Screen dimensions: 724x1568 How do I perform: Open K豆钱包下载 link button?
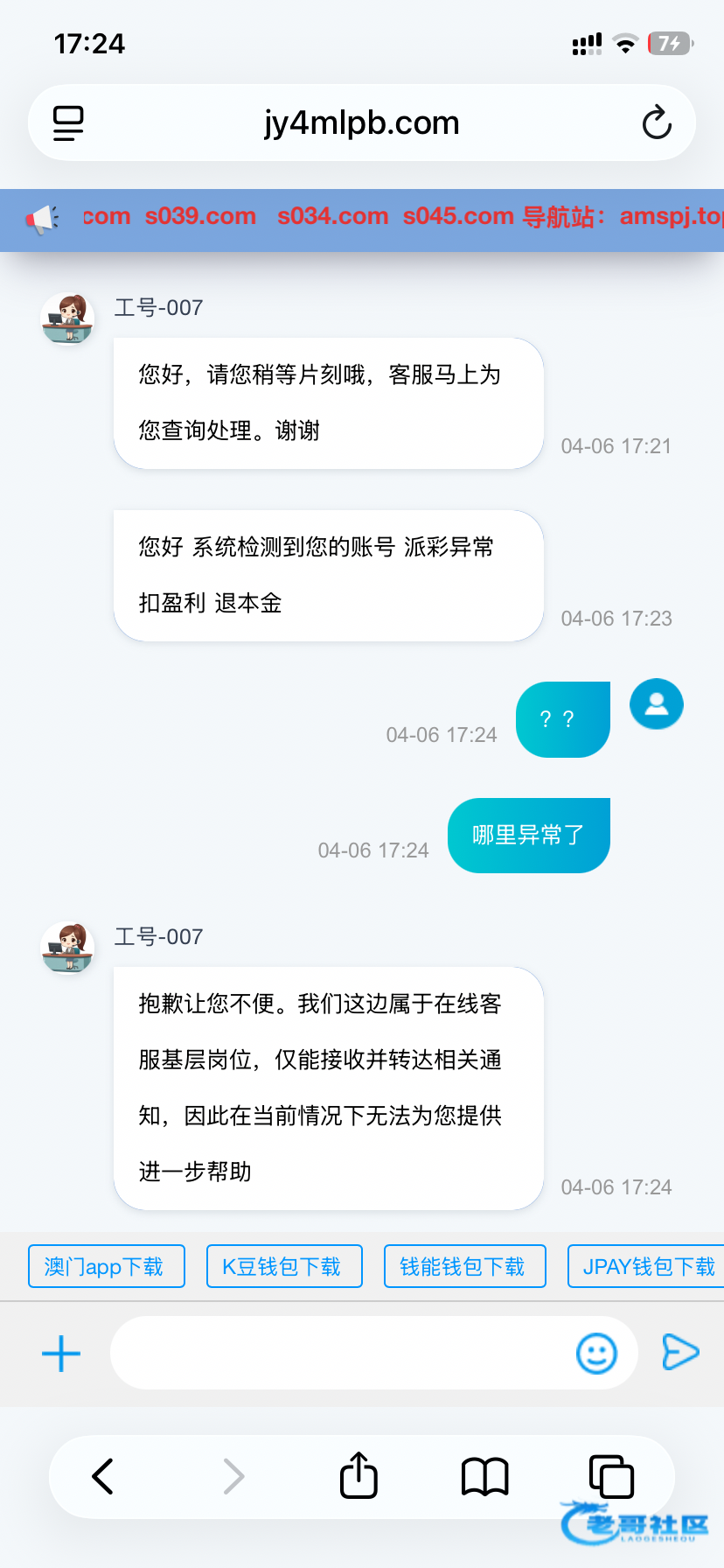[283, 1266]
